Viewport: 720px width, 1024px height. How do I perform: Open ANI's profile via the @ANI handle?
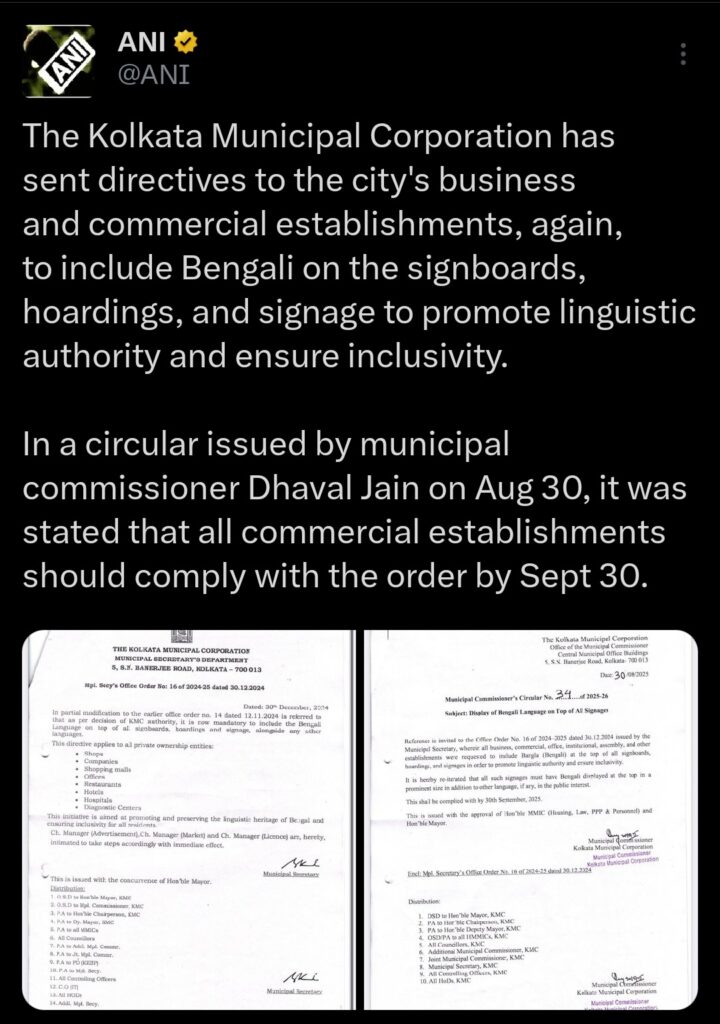pyautogui.click(x=154, y=76)
